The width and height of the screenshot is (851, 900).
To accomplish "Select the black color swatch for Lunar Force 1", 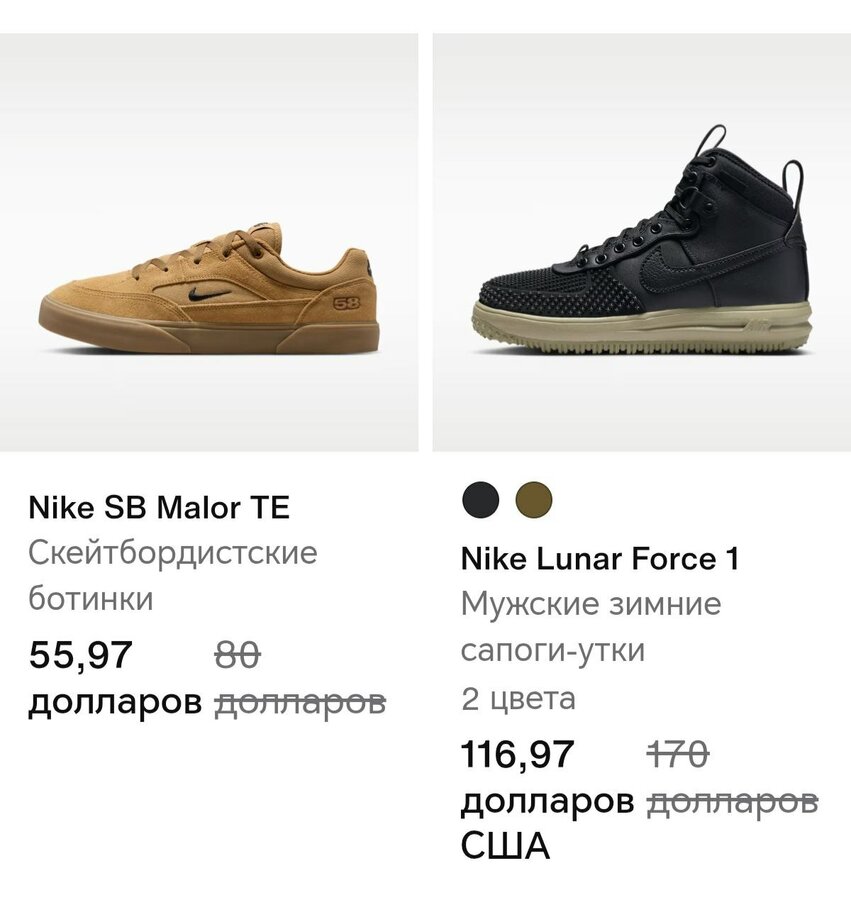I will coord(480,499).
